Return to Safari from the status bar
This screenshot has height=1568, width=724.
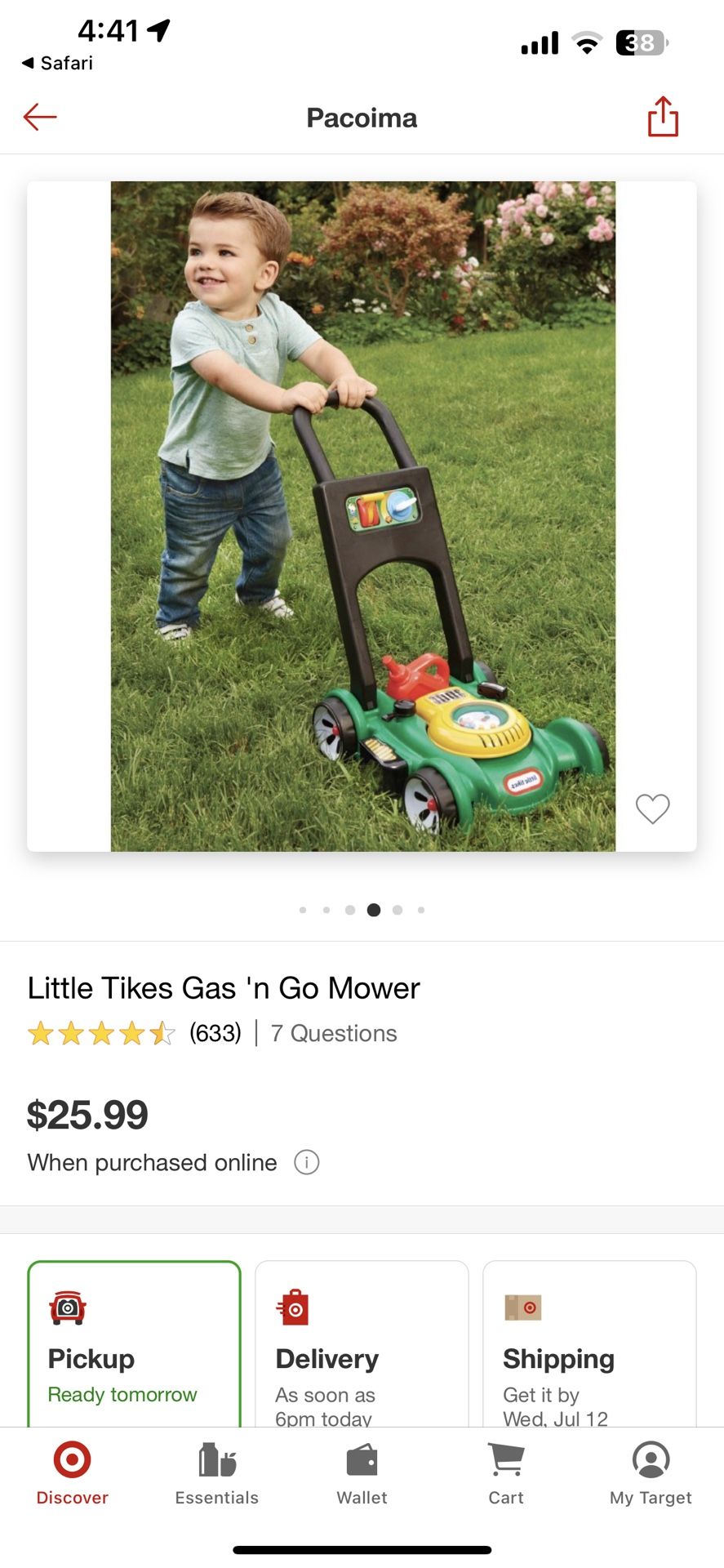click(x=57, y=63)
